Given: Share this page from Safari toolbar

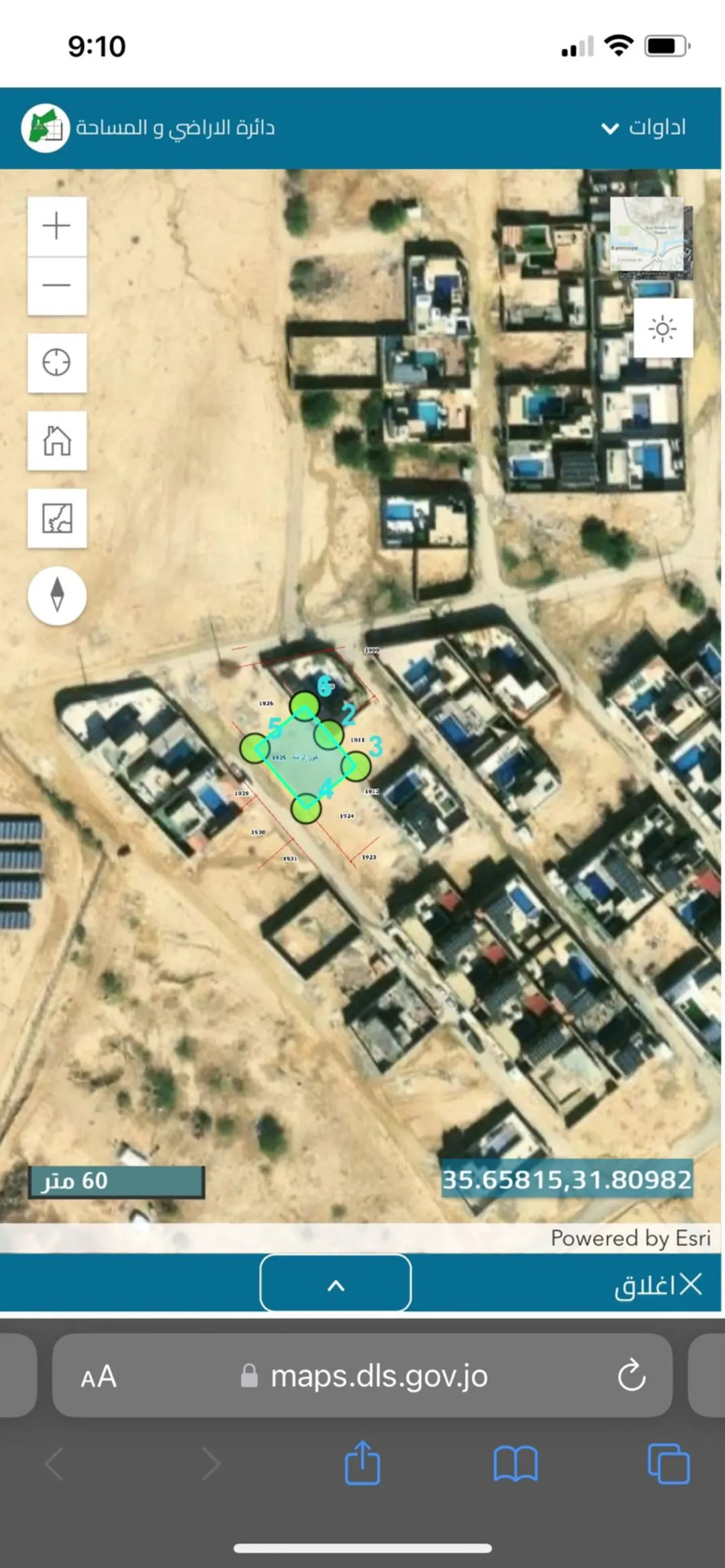Looking at the screenshot, I should coord(362,1463).
